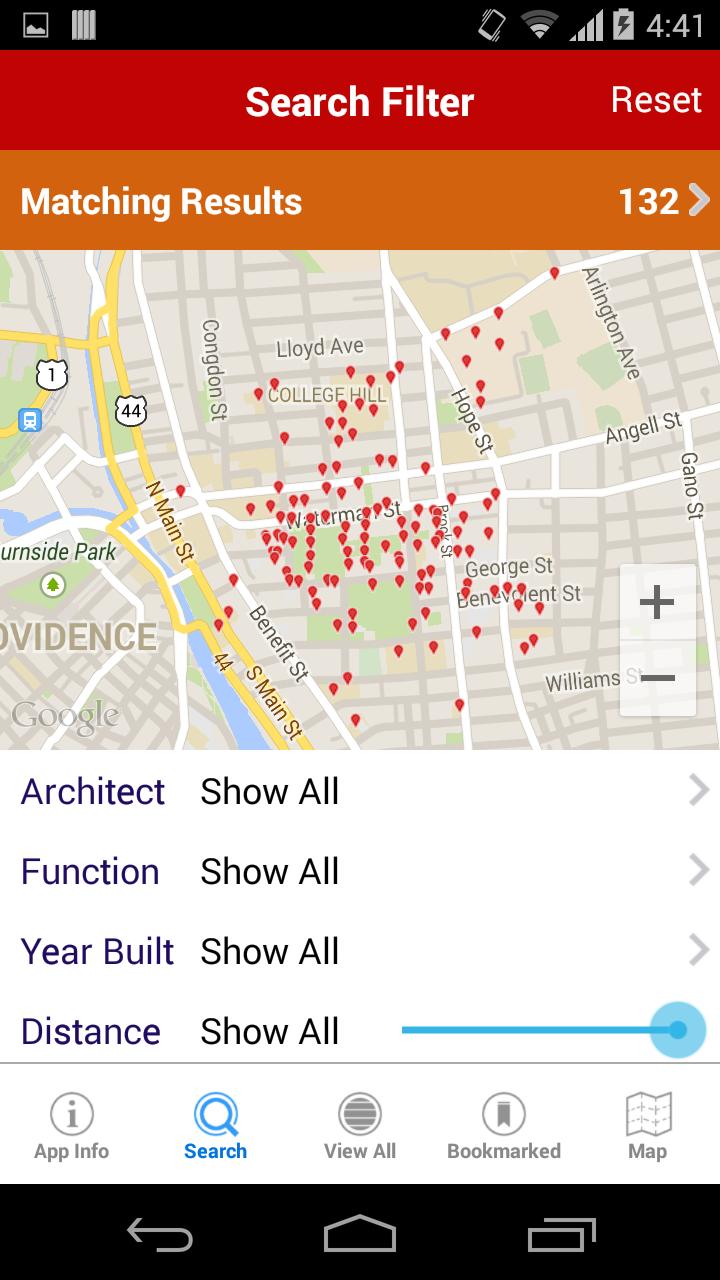Open the Year Built filter options
The height and width of the screenshot is (1280, 720).
tap(360, 951)
